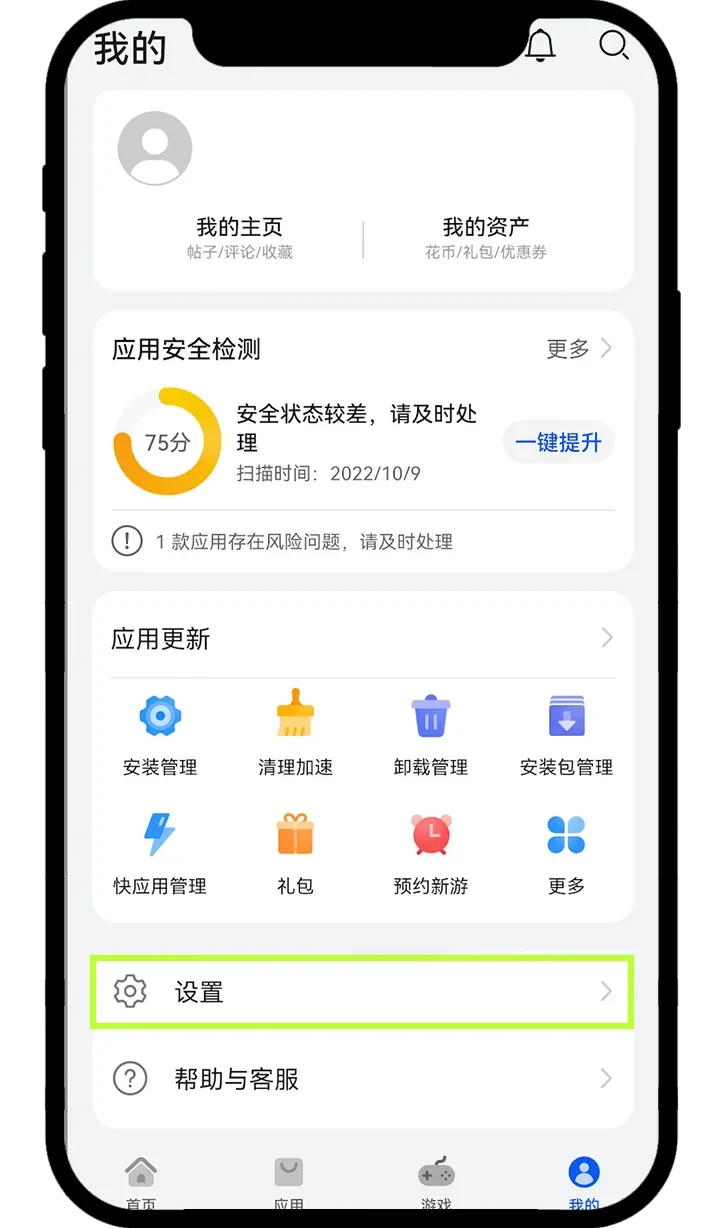Open 安装管理

coord(160,736)
